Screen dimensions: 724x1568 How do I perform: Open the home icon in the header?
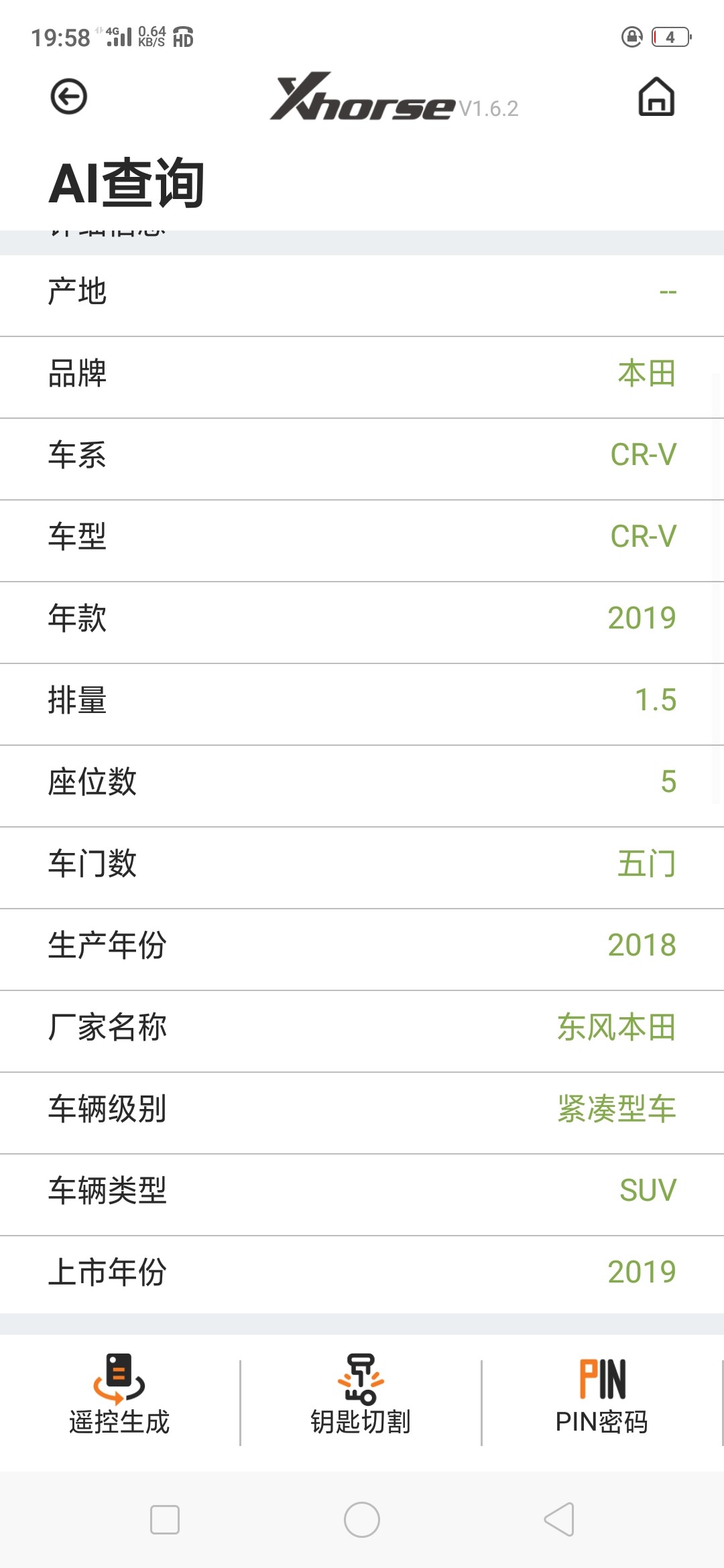click(656, 96)
